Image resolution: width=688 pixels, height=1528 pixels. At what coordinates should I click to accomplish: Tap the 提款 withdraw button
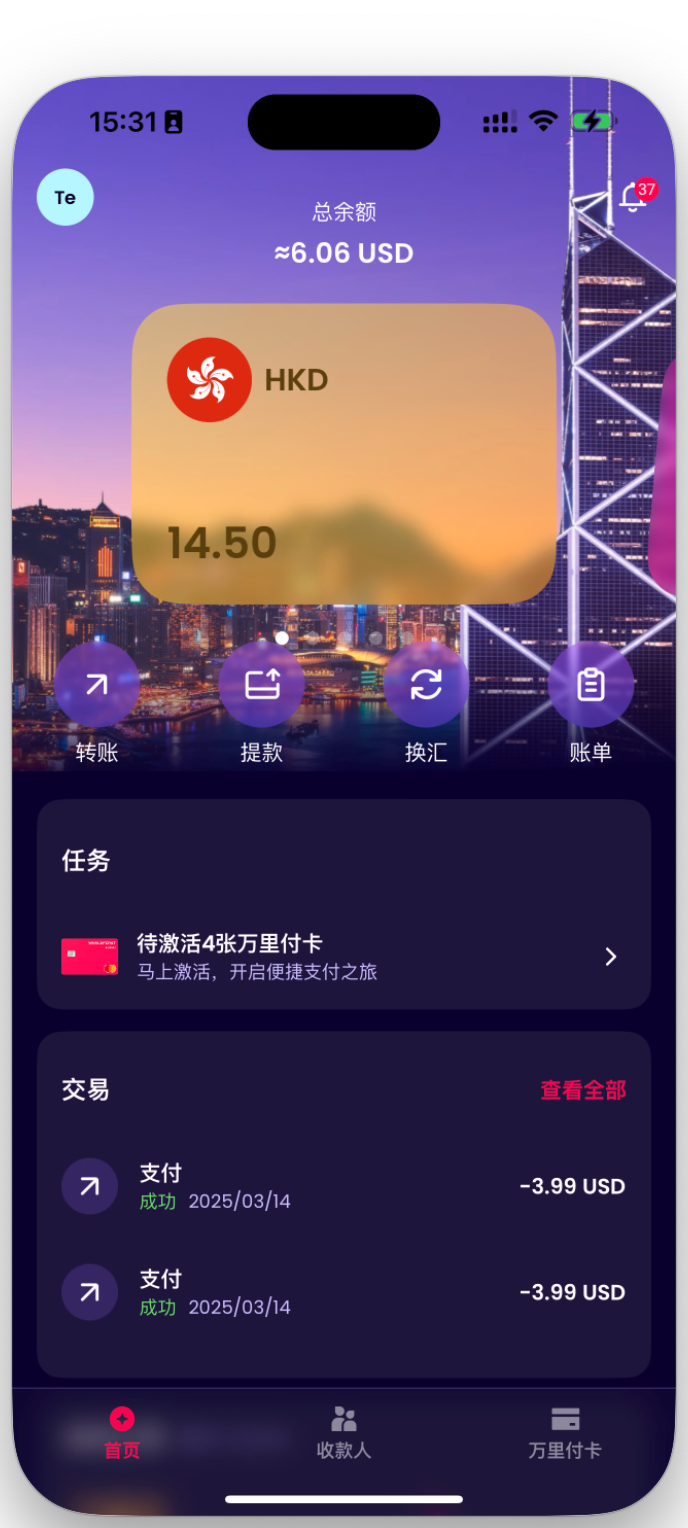click(x=261, y=685)
